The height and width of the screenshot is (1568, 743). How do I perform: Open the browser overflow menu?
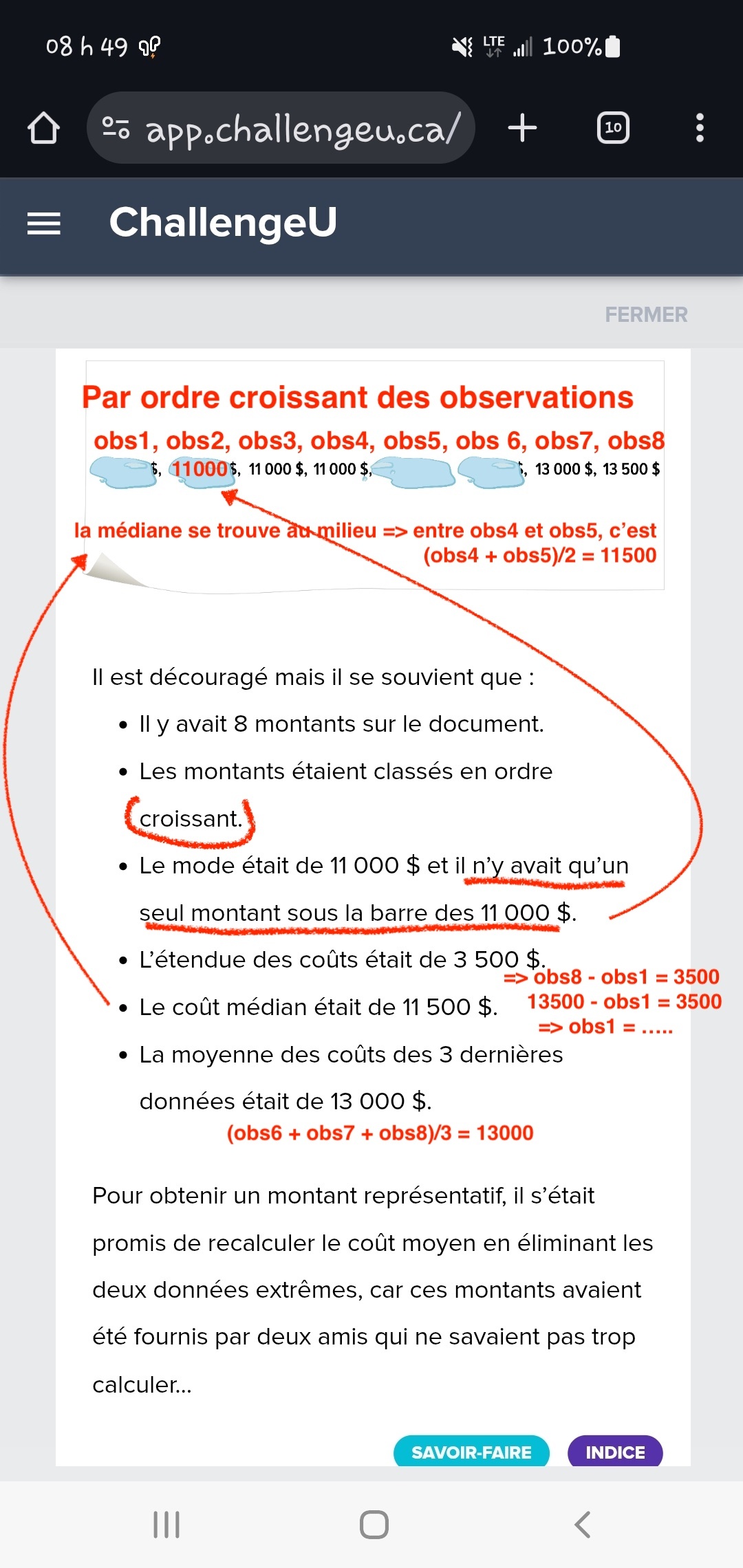pos(700,128)
